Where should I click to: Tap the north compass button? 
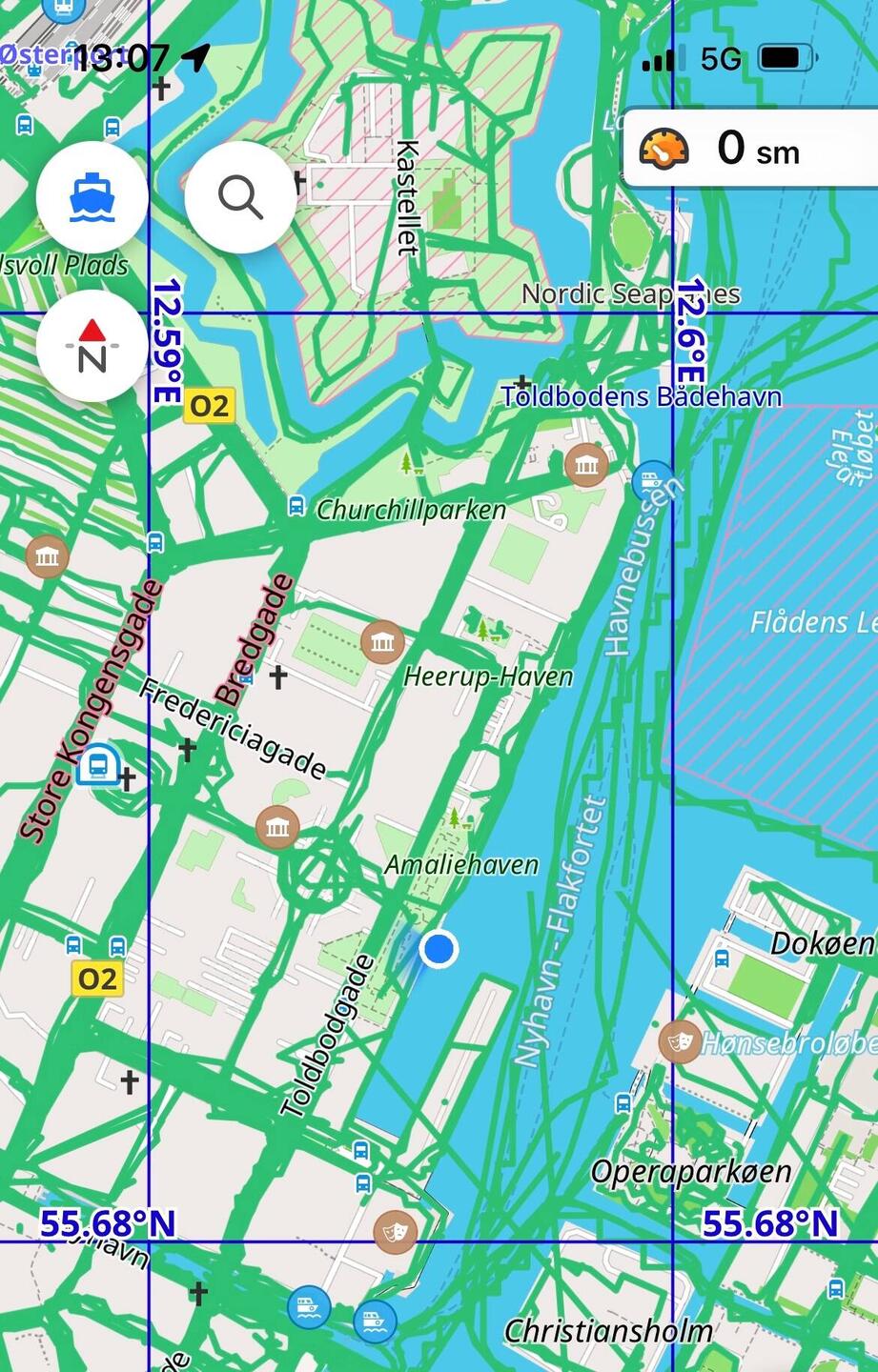coord(92,347)
